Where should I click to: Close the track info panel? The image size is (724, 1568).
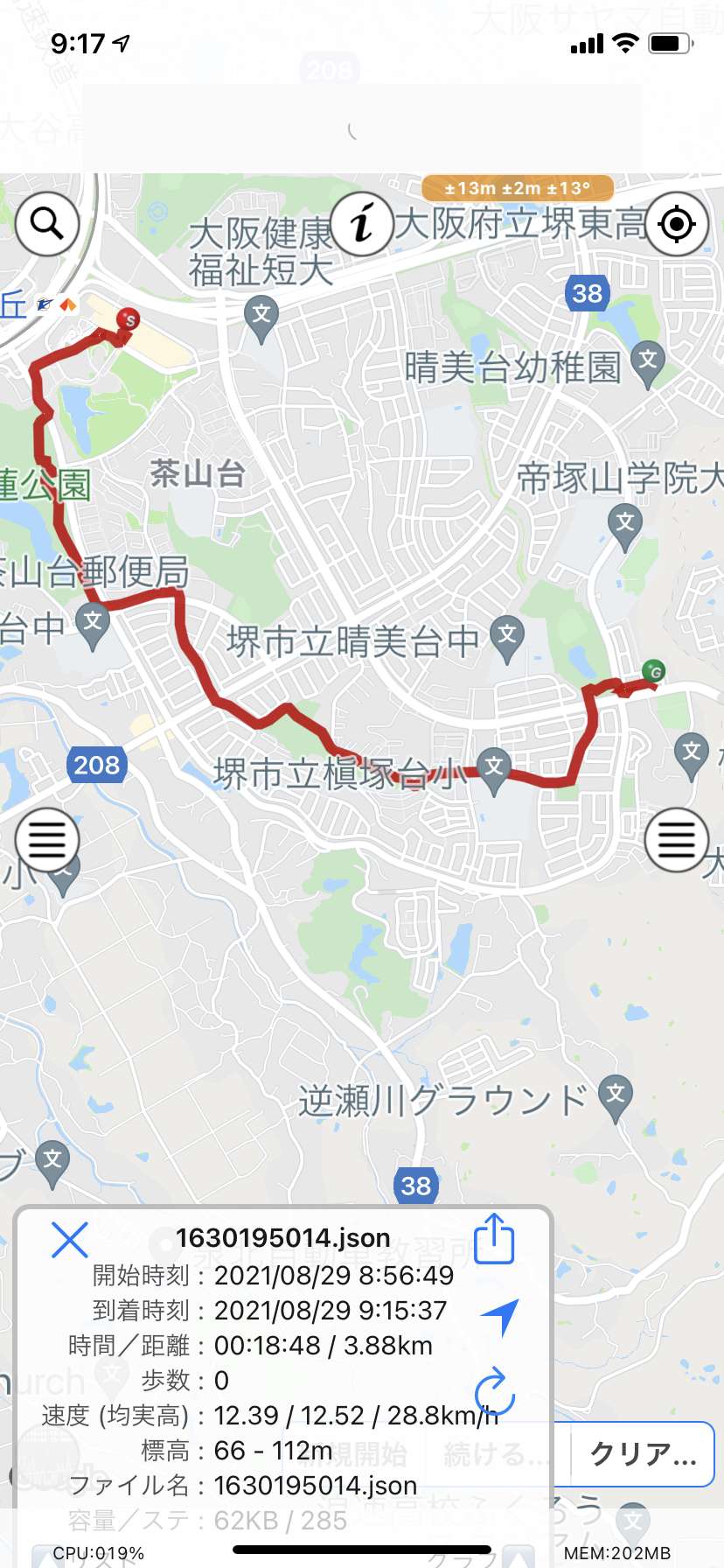pos(70,1240)
